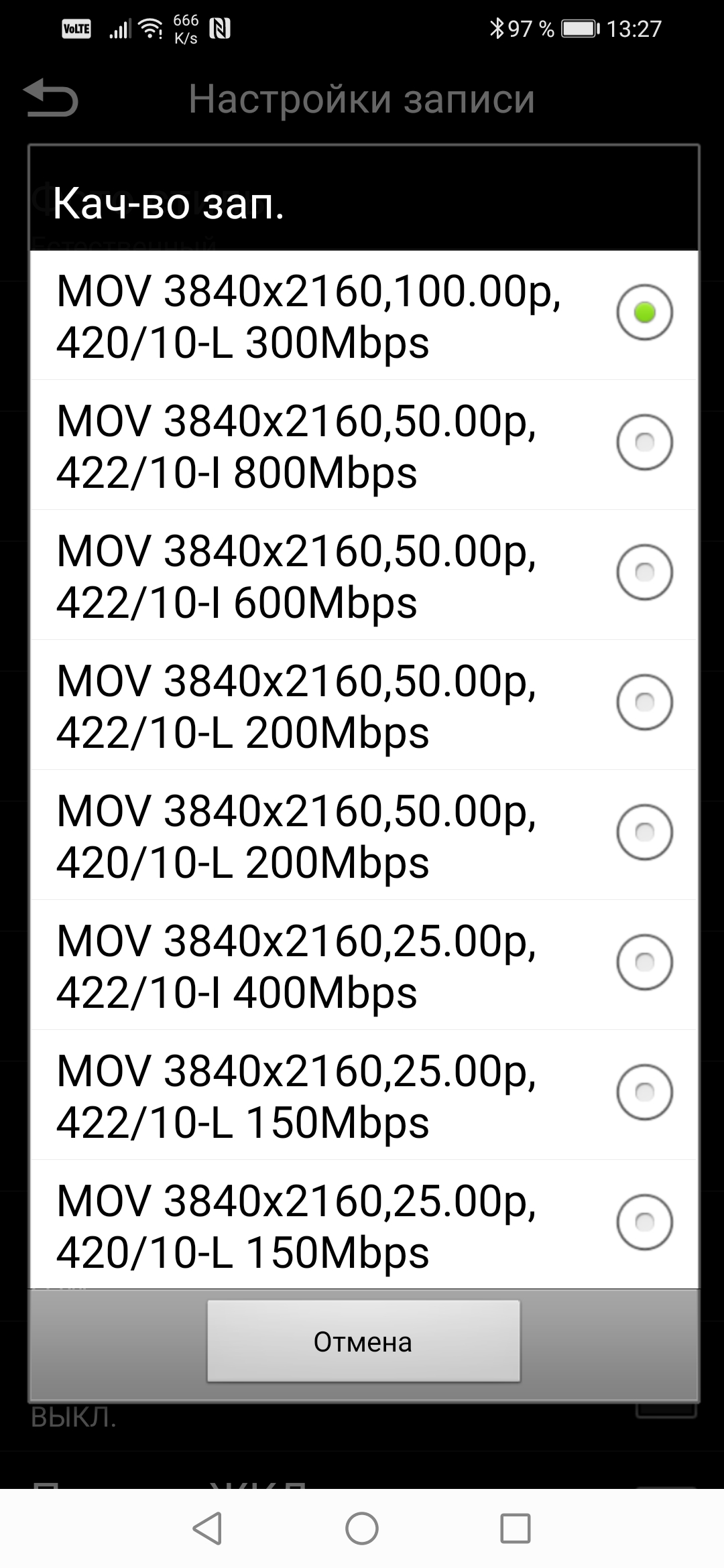Go to the system home screen
Image resolution: width=724 pixels, height=1568 pixels.
(x=362, y=1529)
